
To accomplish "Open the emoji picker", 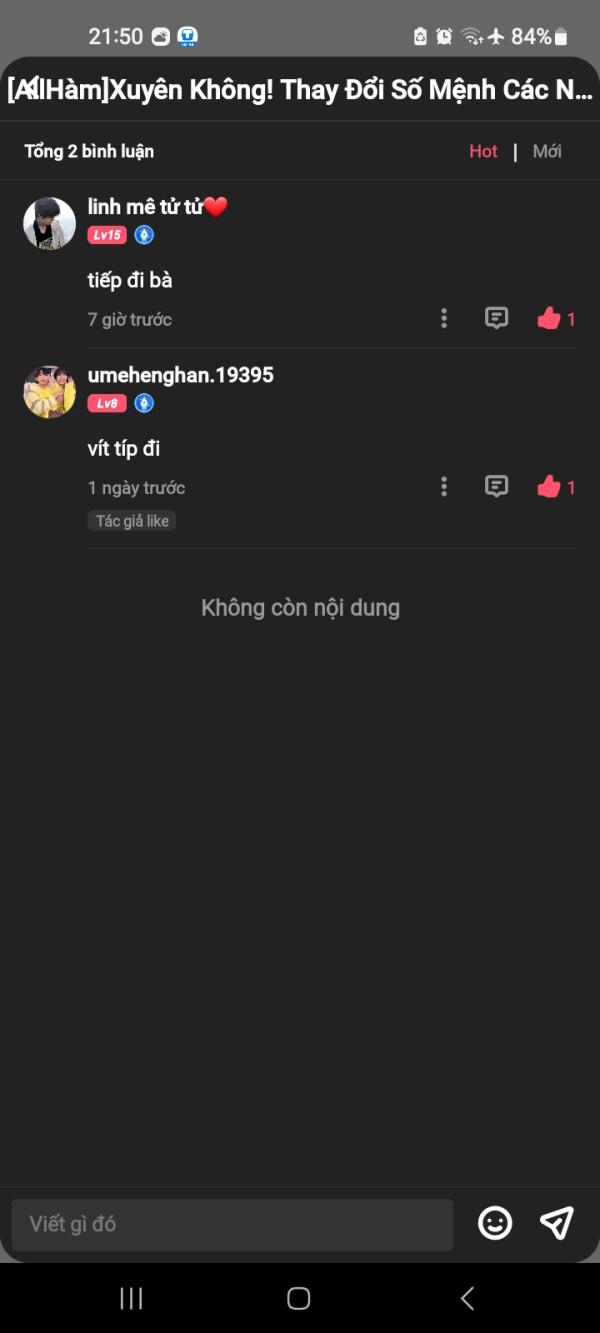I will tap(495, 1223).
